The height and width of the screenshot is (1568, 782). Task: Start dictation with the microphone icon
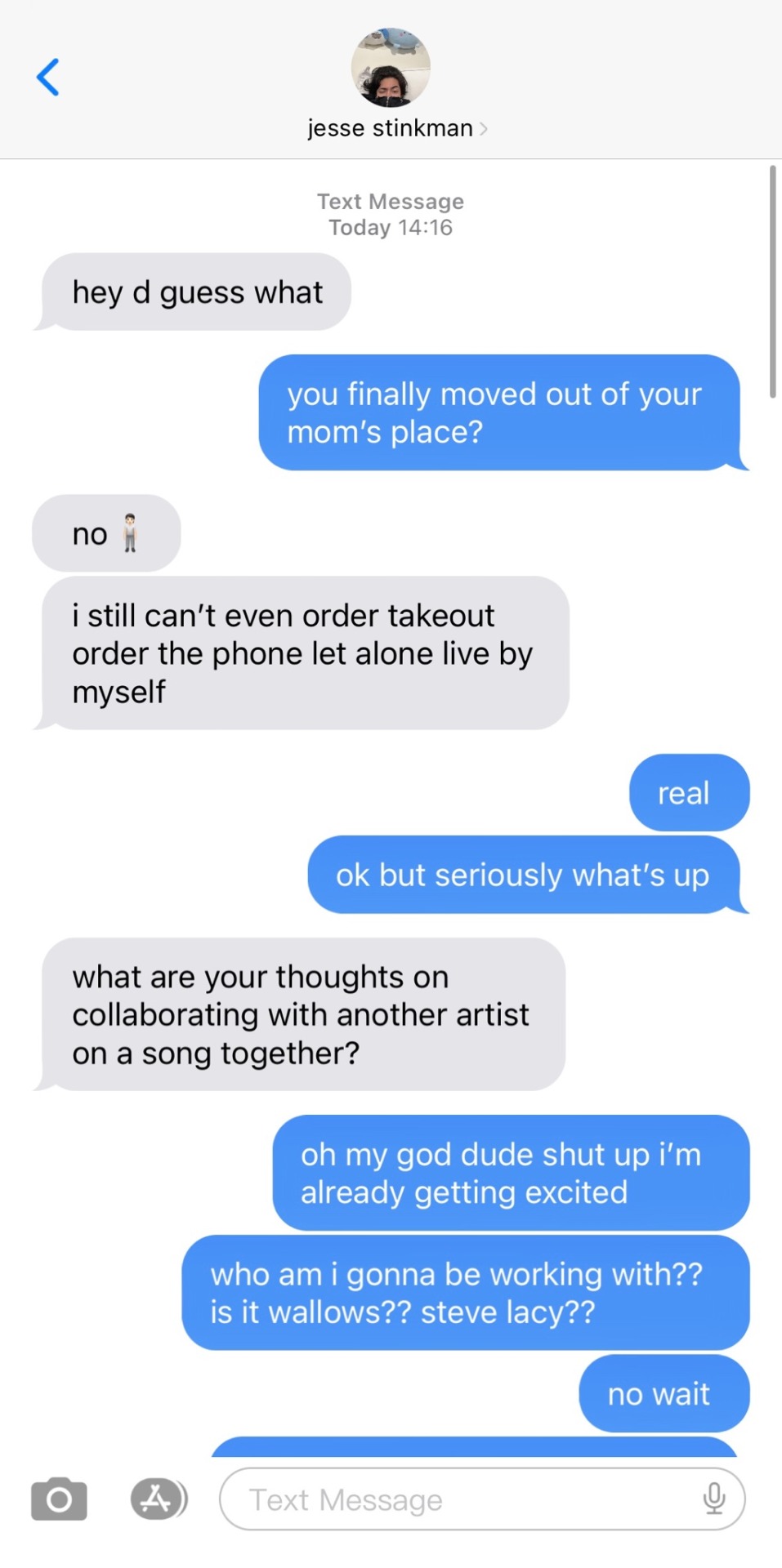[x=713, y=1499]
